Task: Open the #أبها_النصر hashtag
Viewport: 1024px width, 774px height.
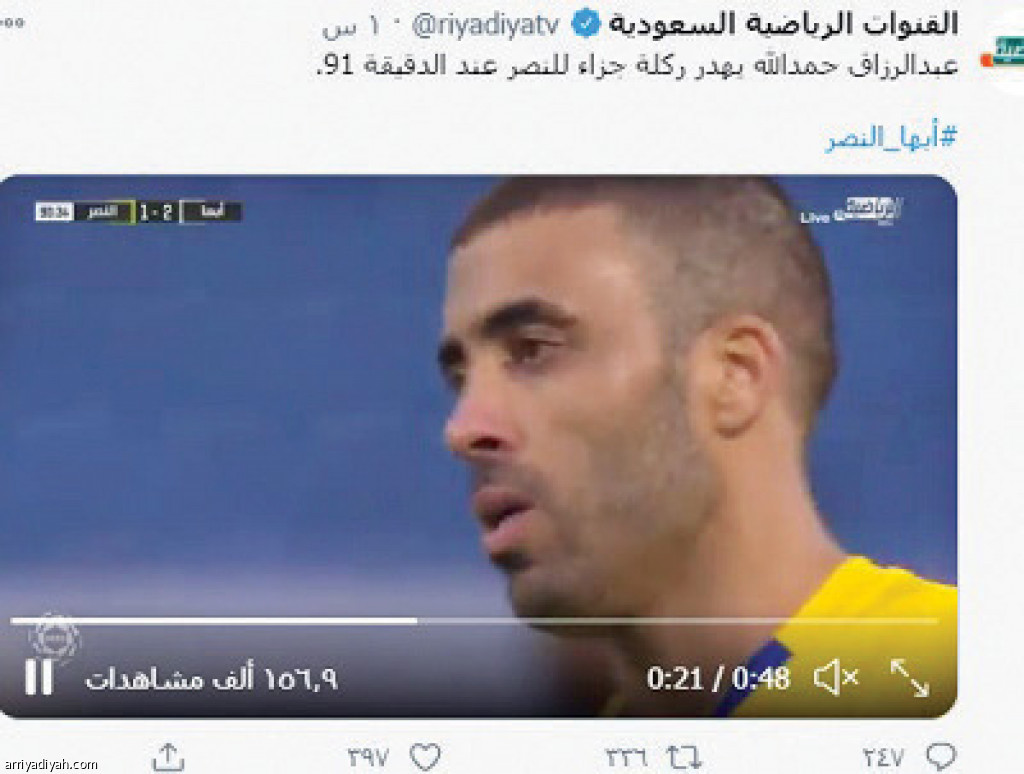Action: pyautogui.click(x=891, y=138)
